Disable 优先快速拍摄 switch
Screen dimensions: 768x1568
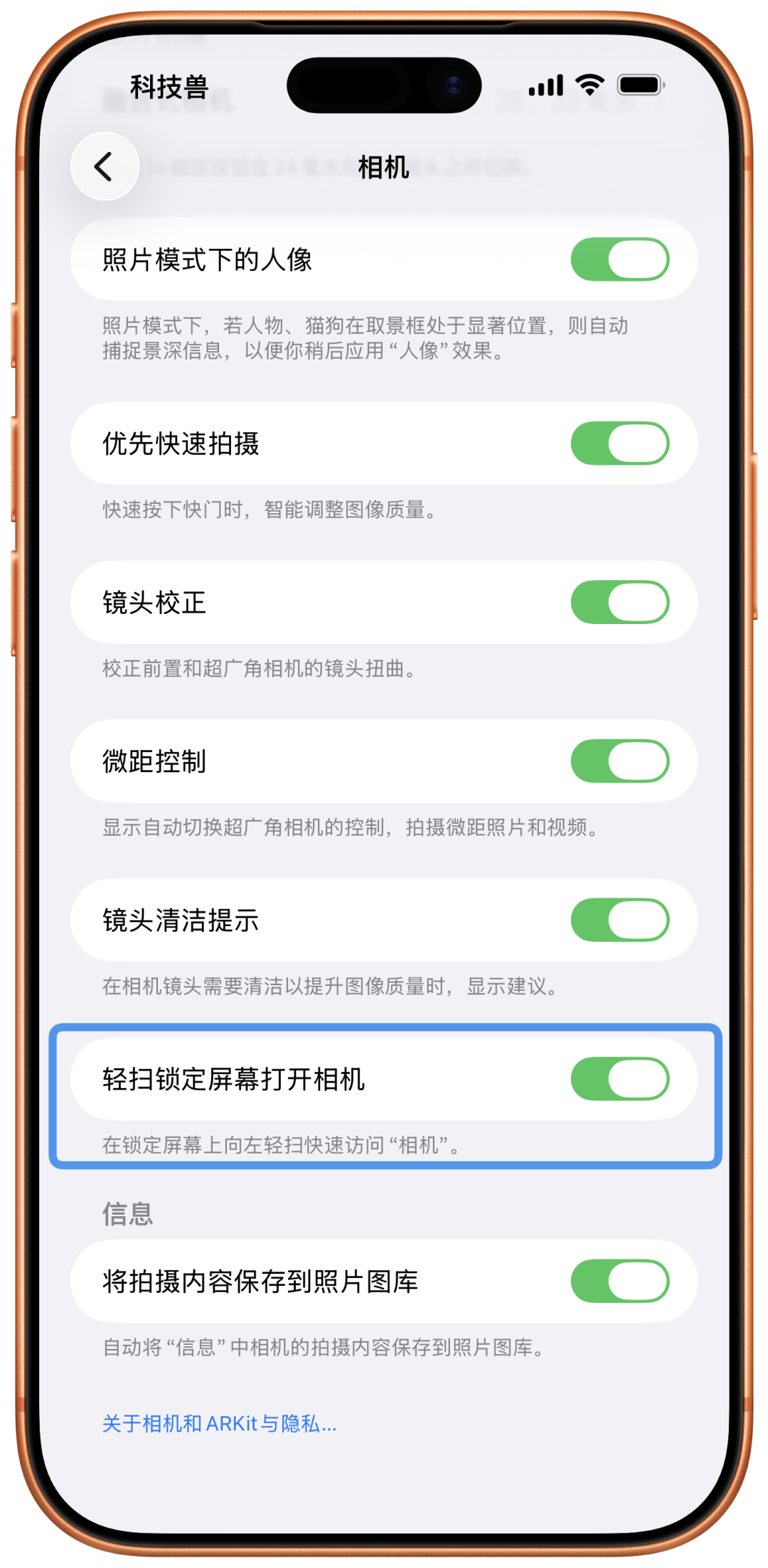point(619,444)
